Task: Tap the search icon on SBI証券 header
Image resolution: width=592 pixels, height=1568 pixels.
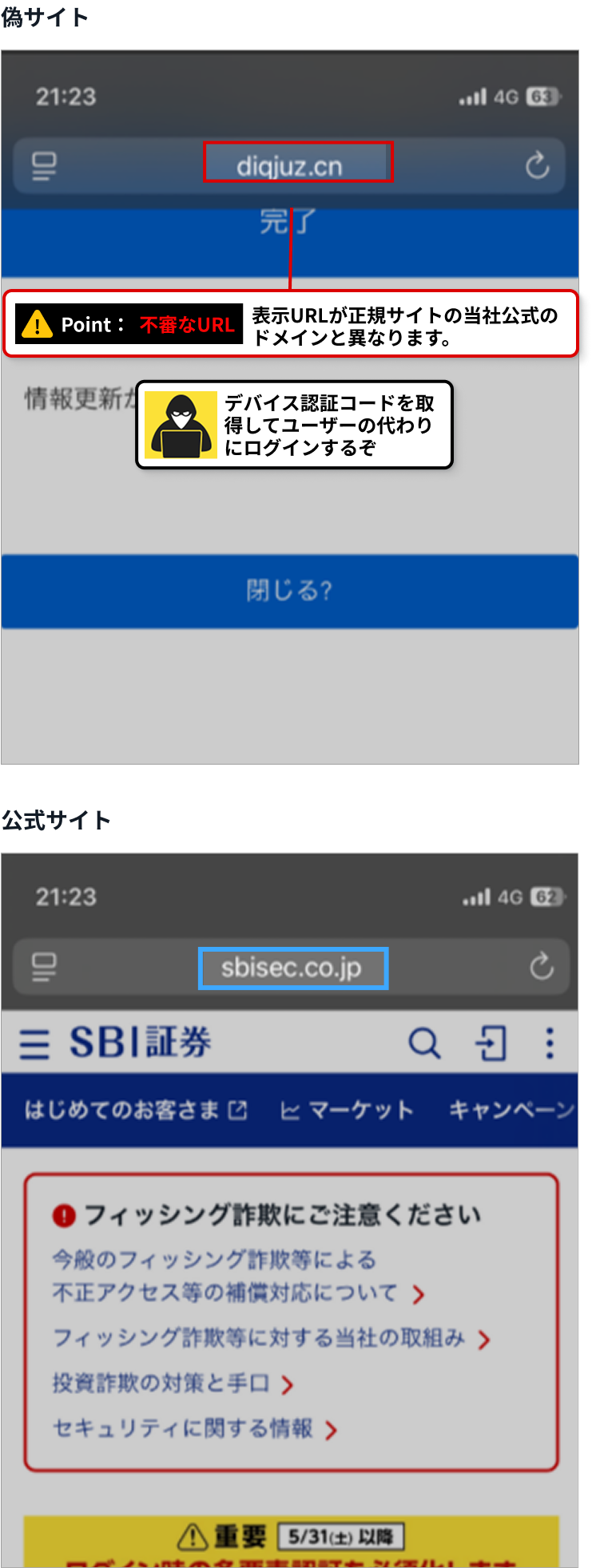Action: coord(424,1043)
